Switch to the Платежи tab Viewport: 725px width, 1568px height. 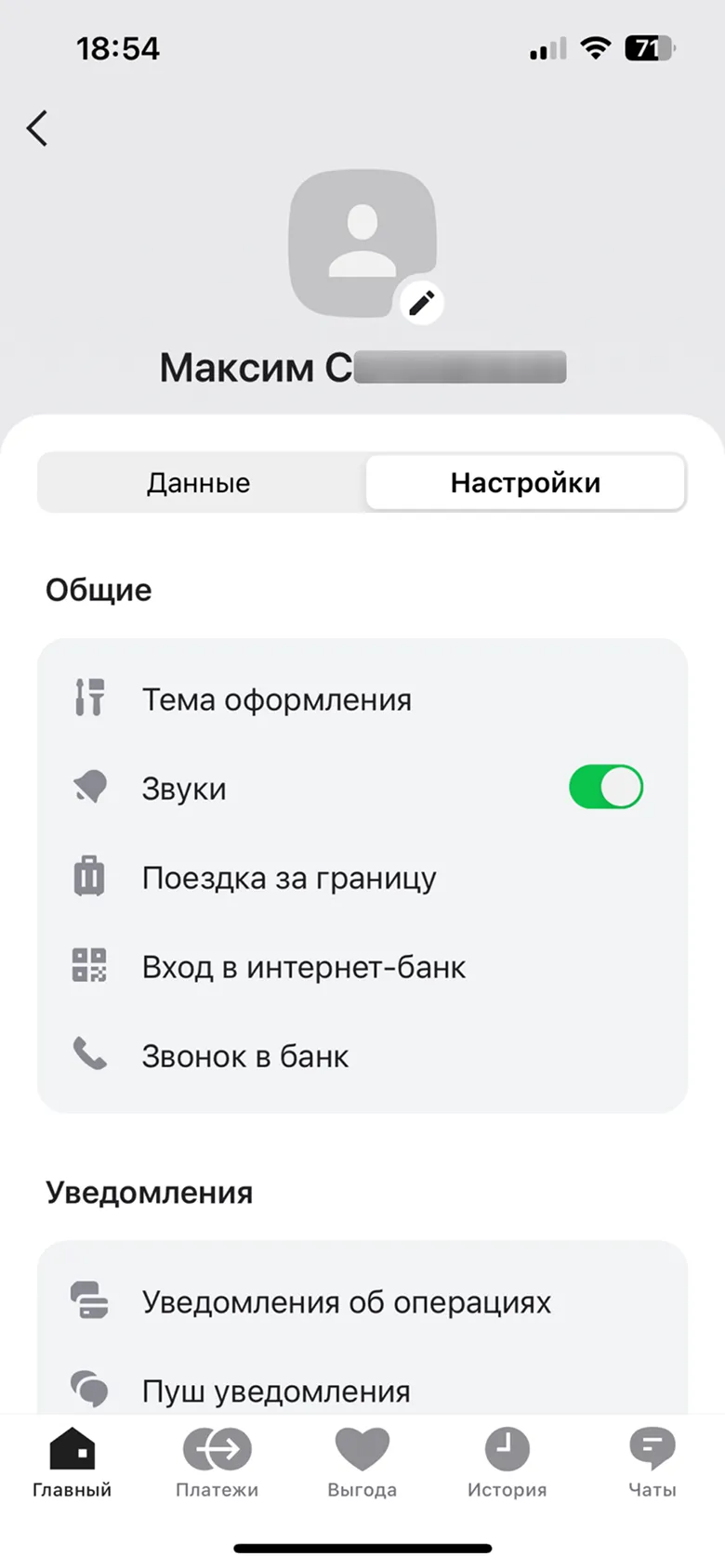217,1463
